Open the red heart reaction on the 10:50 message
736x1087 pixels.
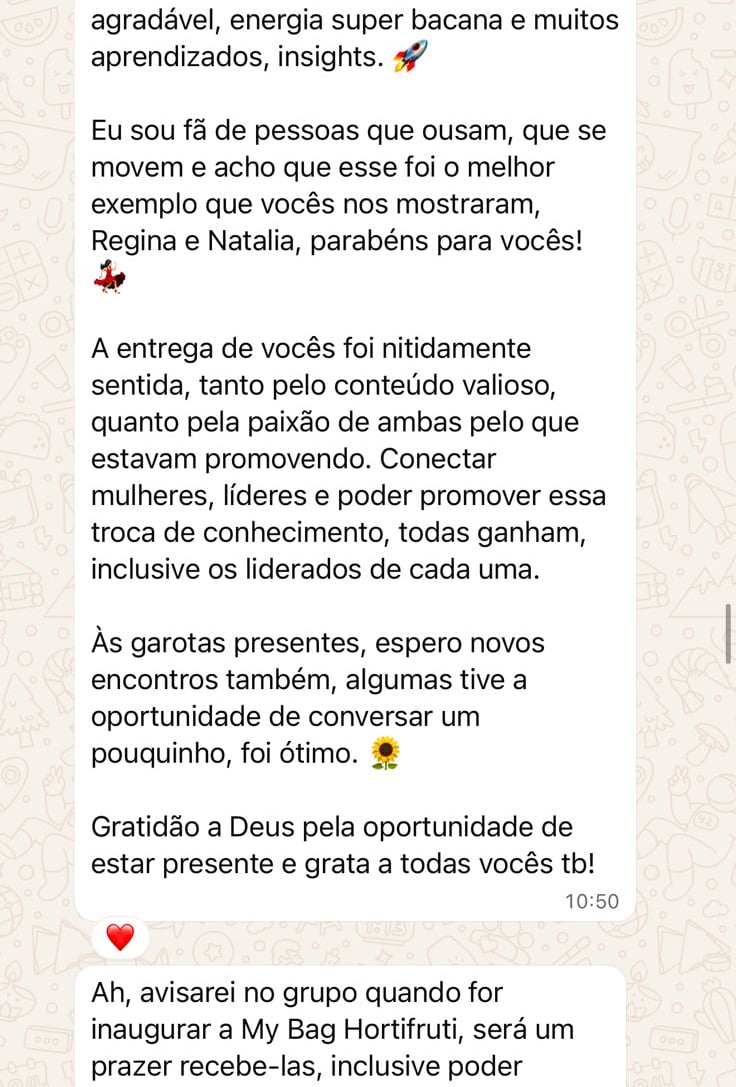[x=120, y=937]
